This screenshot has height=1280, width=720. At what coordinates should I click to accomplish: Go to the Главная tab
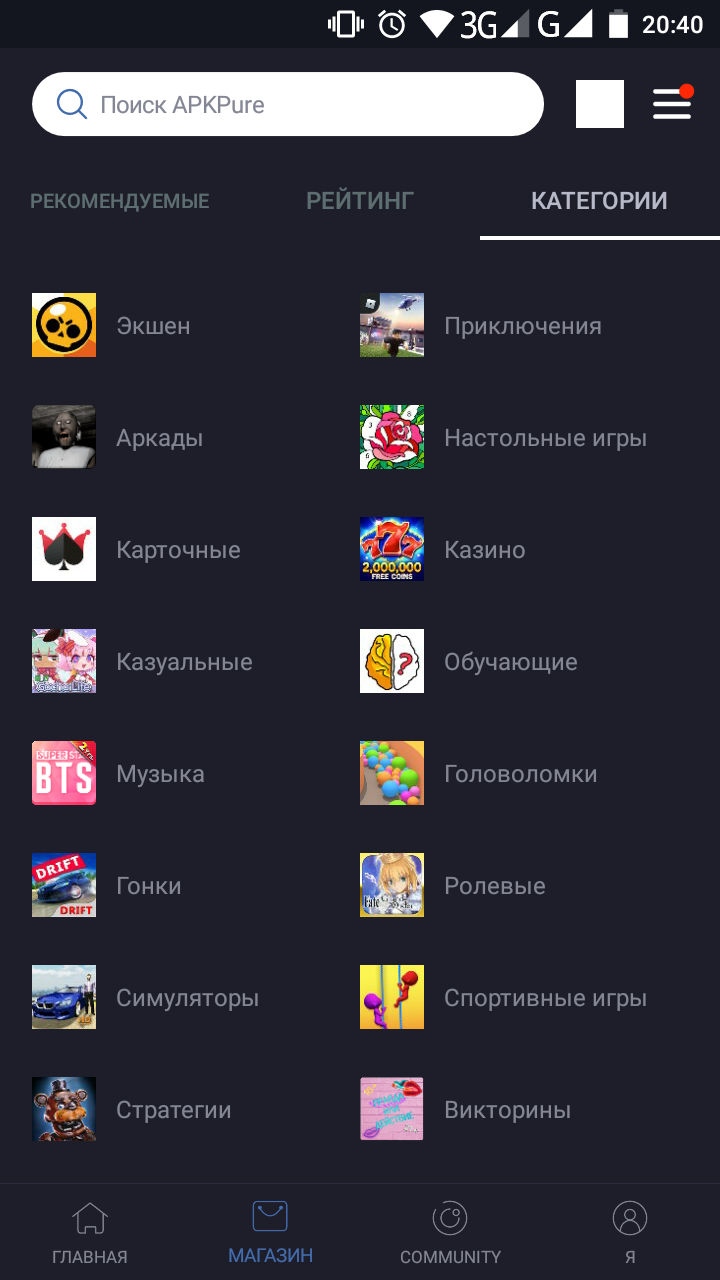tap(90, 1233)
